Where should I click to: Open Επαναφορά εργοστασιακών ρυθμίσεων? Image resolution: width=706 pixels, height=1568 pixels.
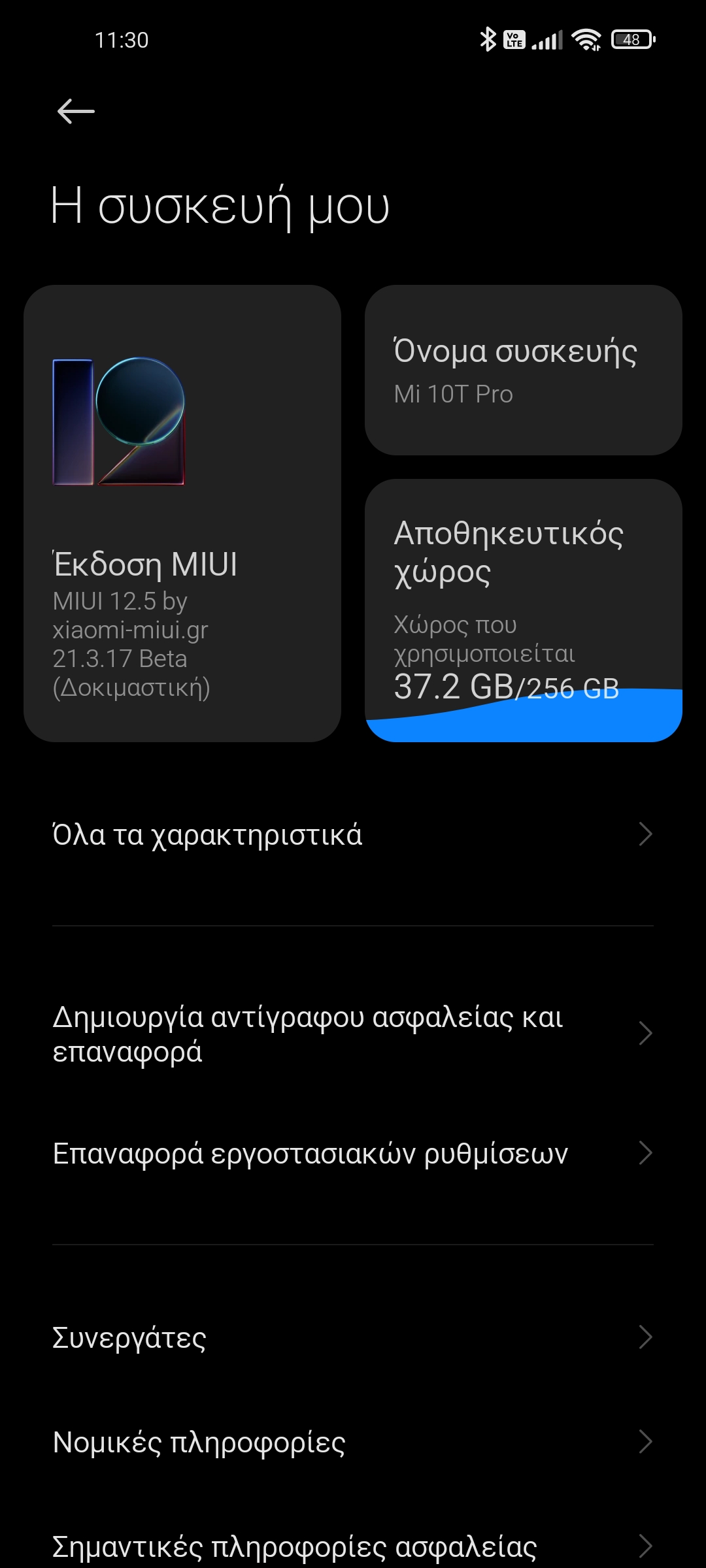click(x=353, y=1153)
